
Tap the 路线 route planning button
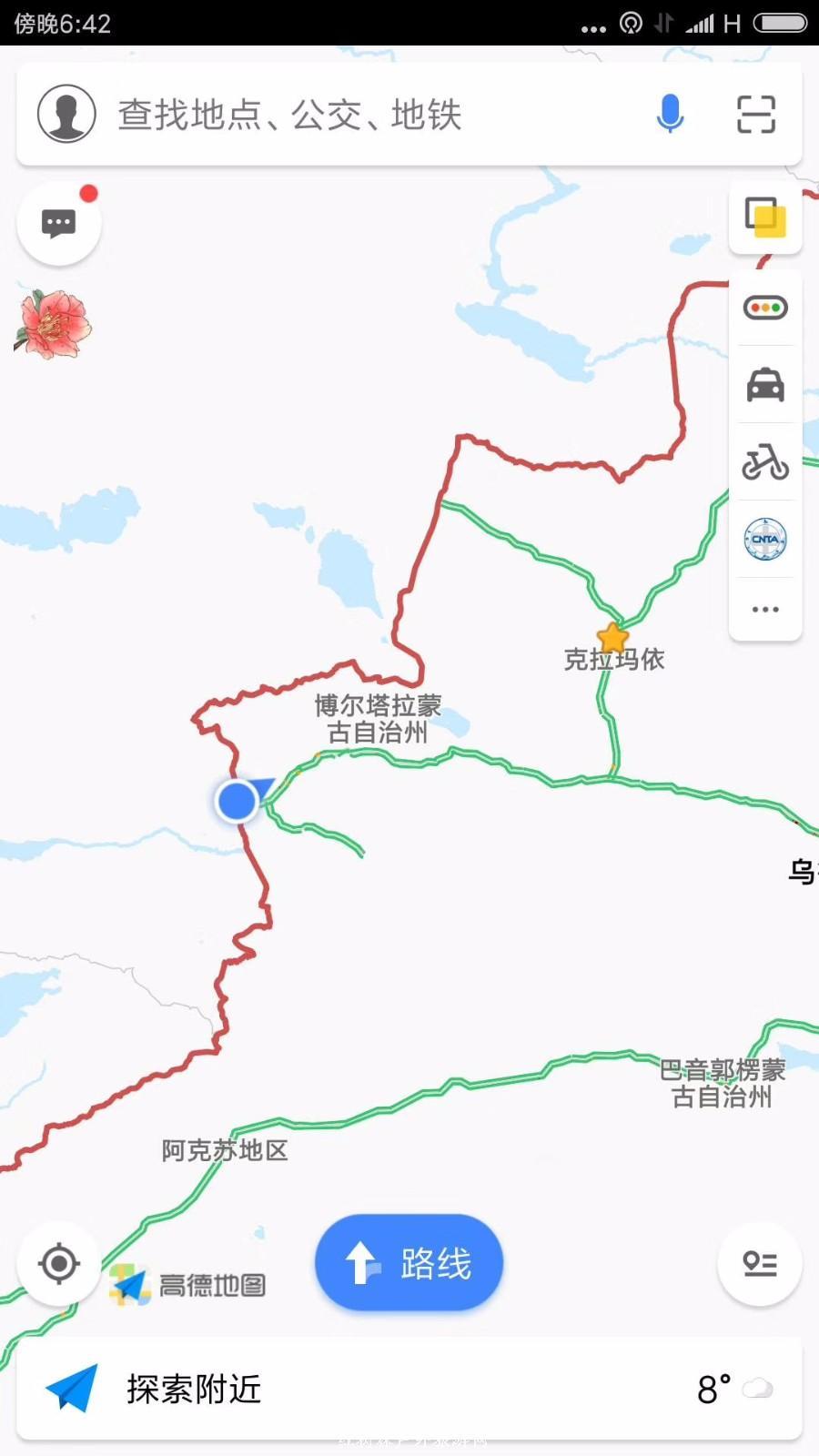[408, 1263]
